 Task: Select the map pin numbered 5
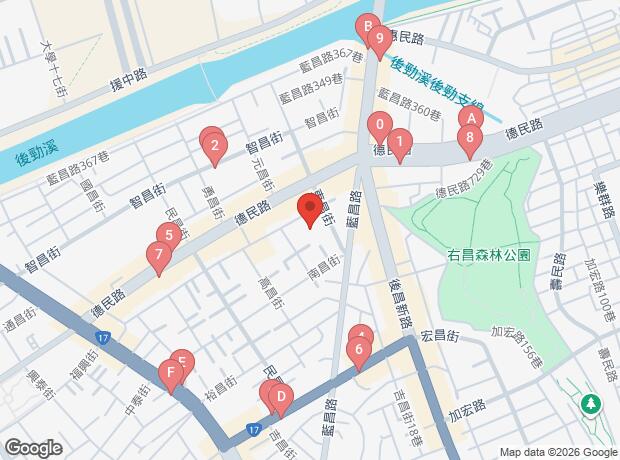click(168, 236)
